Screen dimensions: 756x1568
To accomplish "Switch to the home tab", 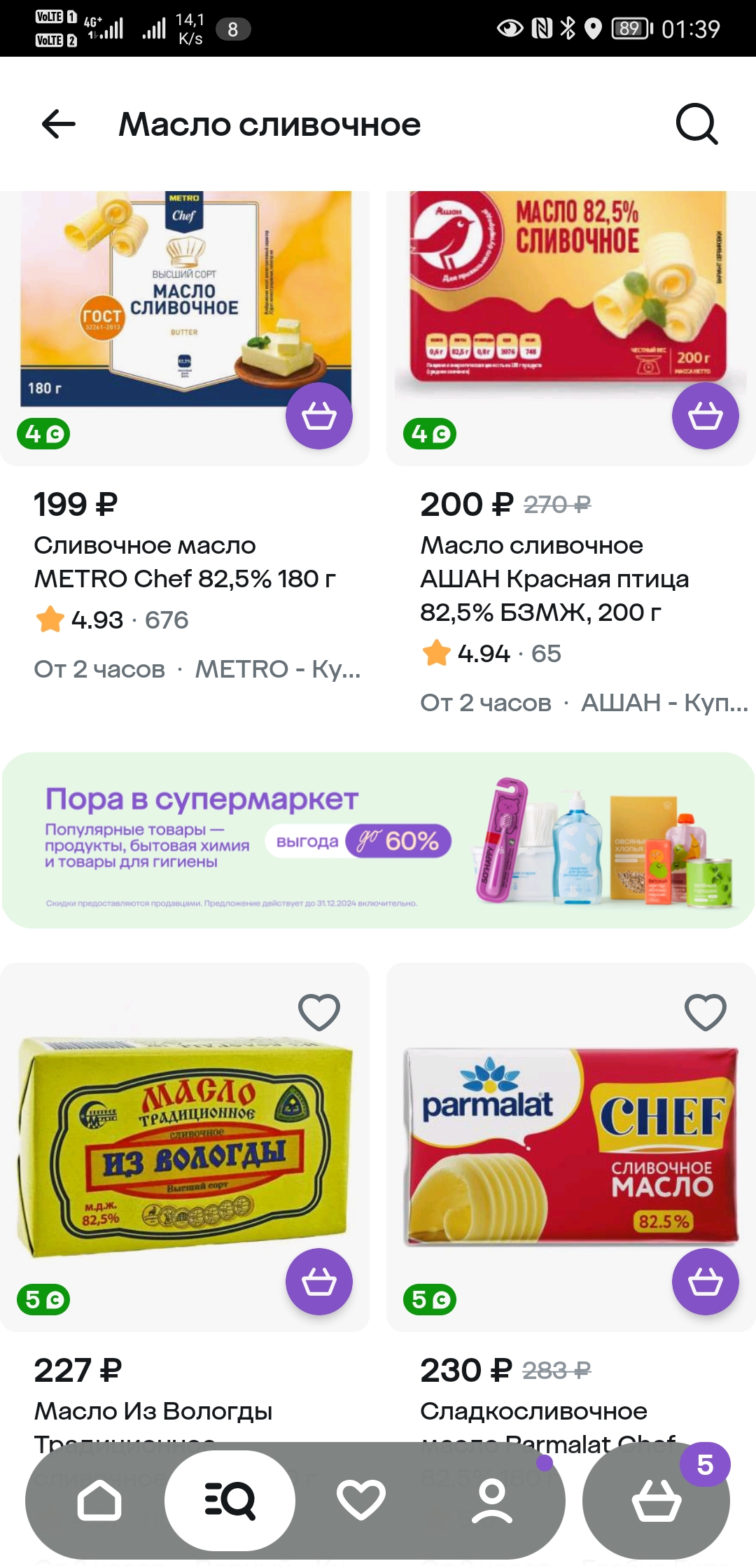I will (x=99, y=1500).
